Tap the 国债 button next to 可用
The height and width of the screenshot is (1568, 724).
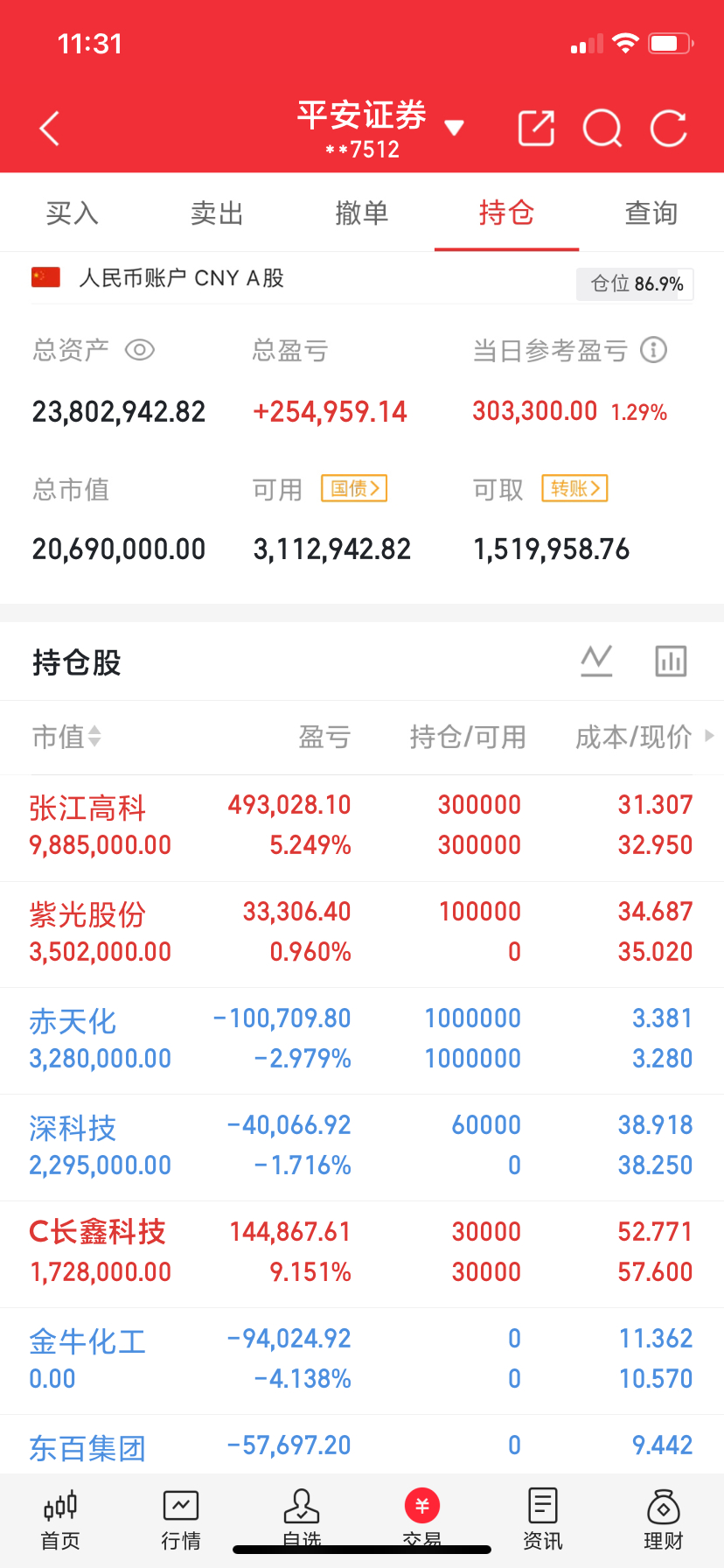pyautogui.click(x=354, y=488)
